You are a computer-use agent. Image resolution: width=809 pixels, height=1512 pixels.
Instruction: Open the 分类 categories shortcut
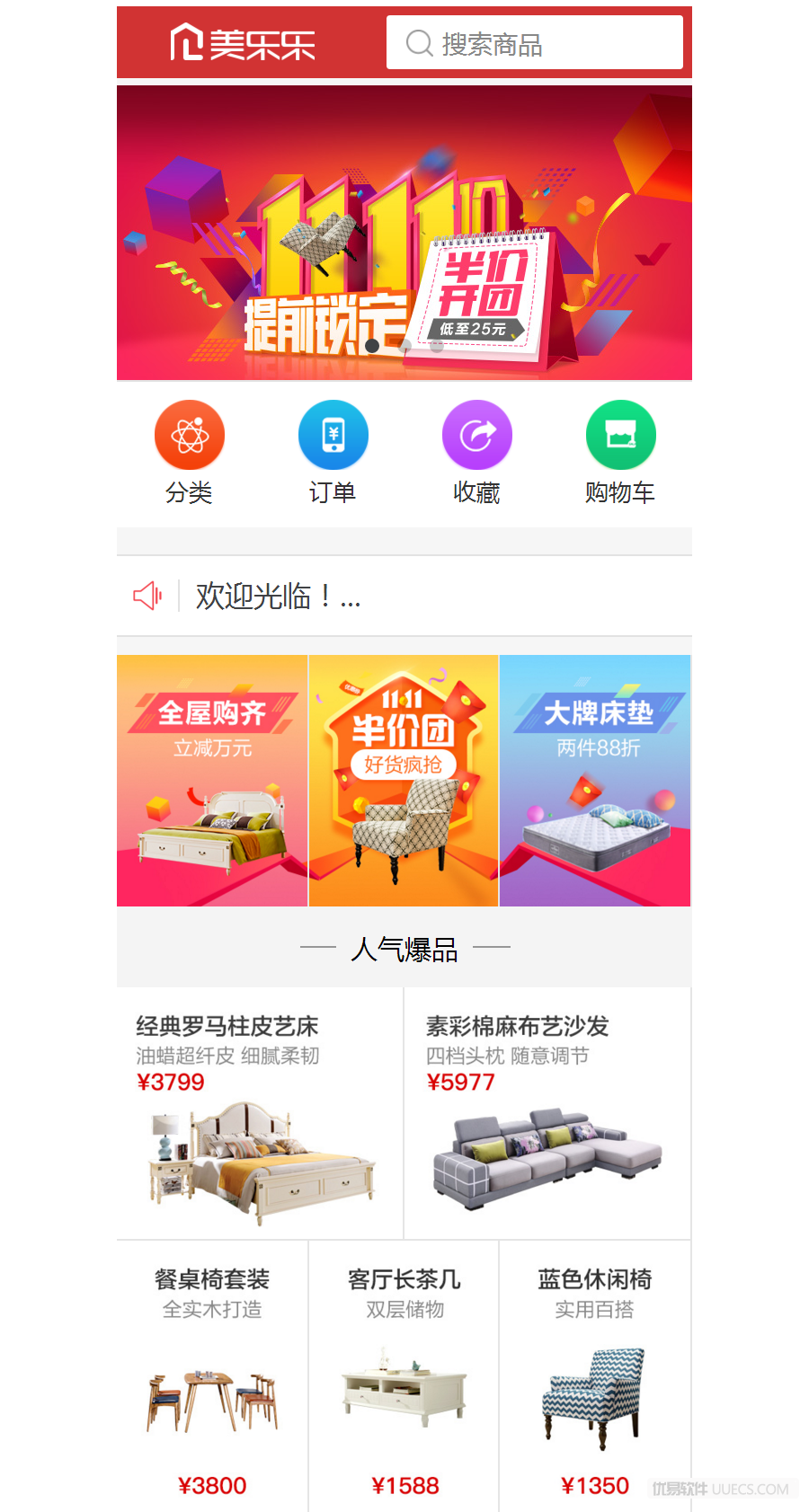coord(189,454)
